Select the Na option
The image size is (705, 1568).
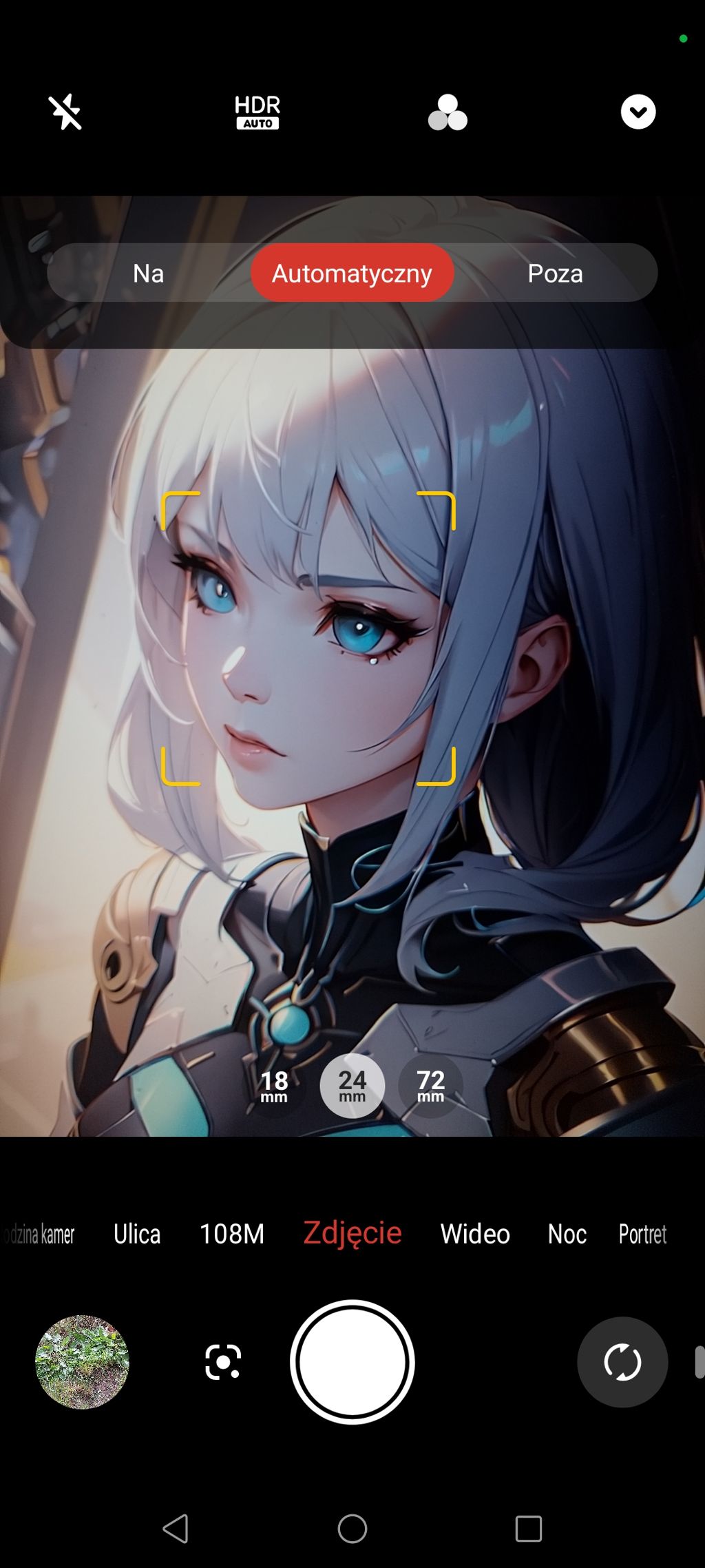(x=148, y=274)
